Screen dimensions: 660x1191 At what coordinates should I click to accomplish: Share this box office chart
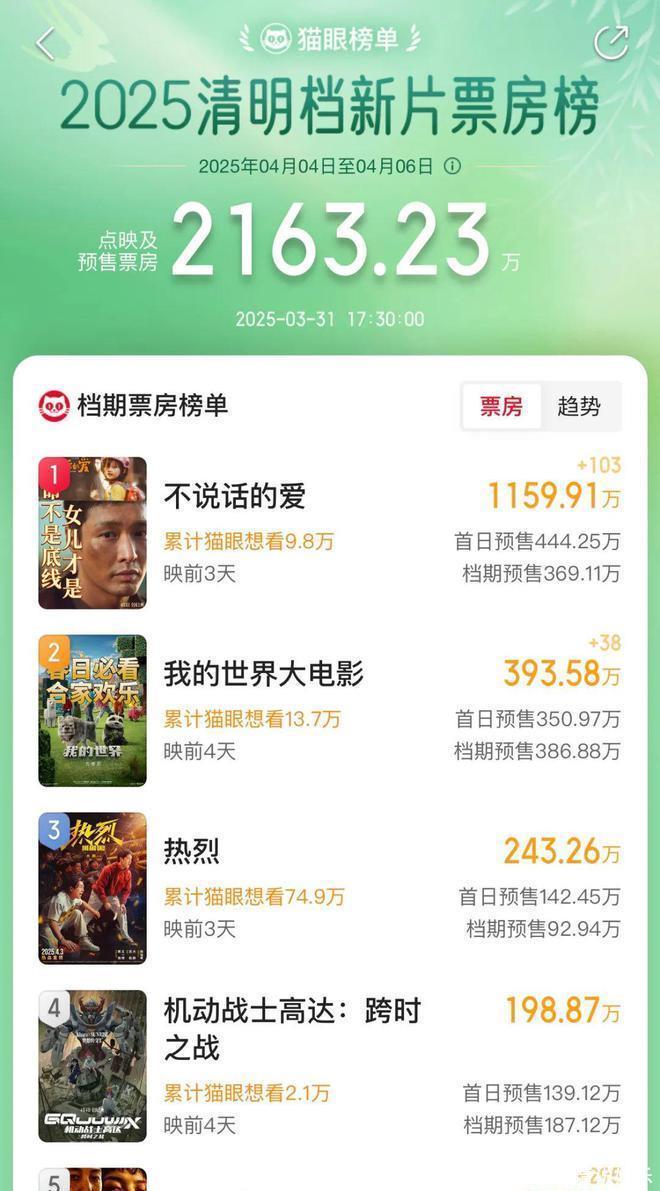610,43
